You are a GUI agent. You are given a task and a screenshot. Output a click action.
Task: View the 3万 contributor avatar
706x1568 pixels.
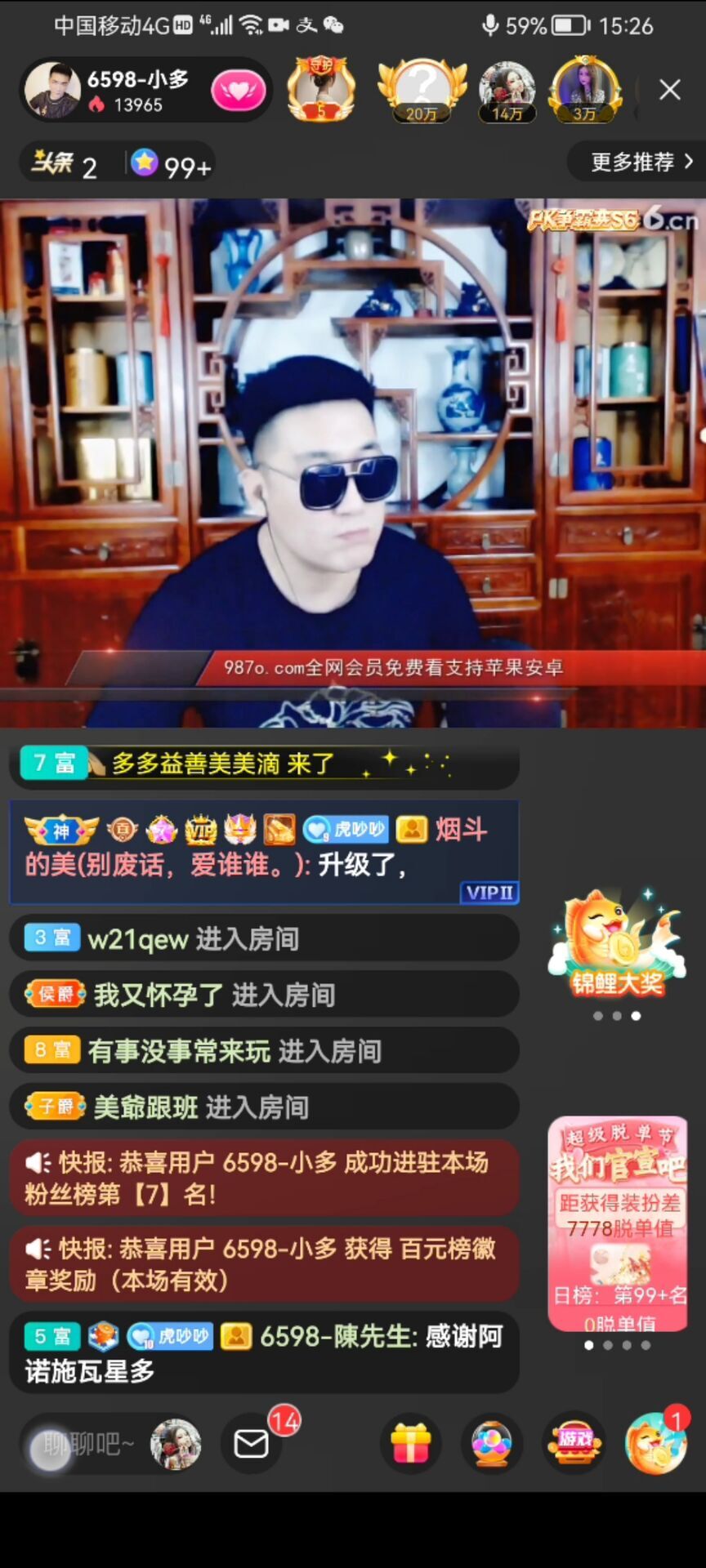click(x=585, y=89)
